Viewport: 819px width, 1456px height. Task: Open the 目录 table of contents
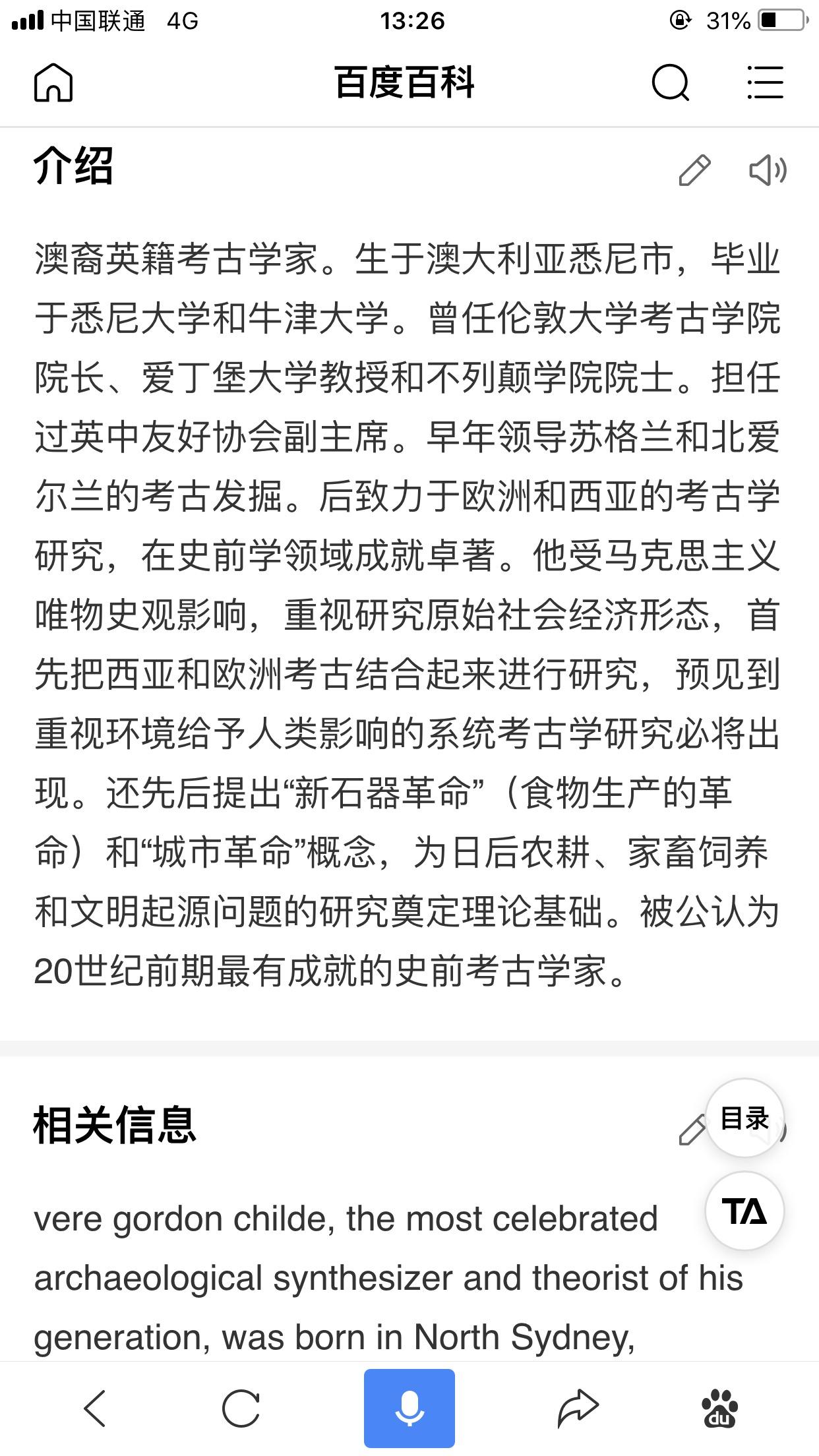(744, 1118)
